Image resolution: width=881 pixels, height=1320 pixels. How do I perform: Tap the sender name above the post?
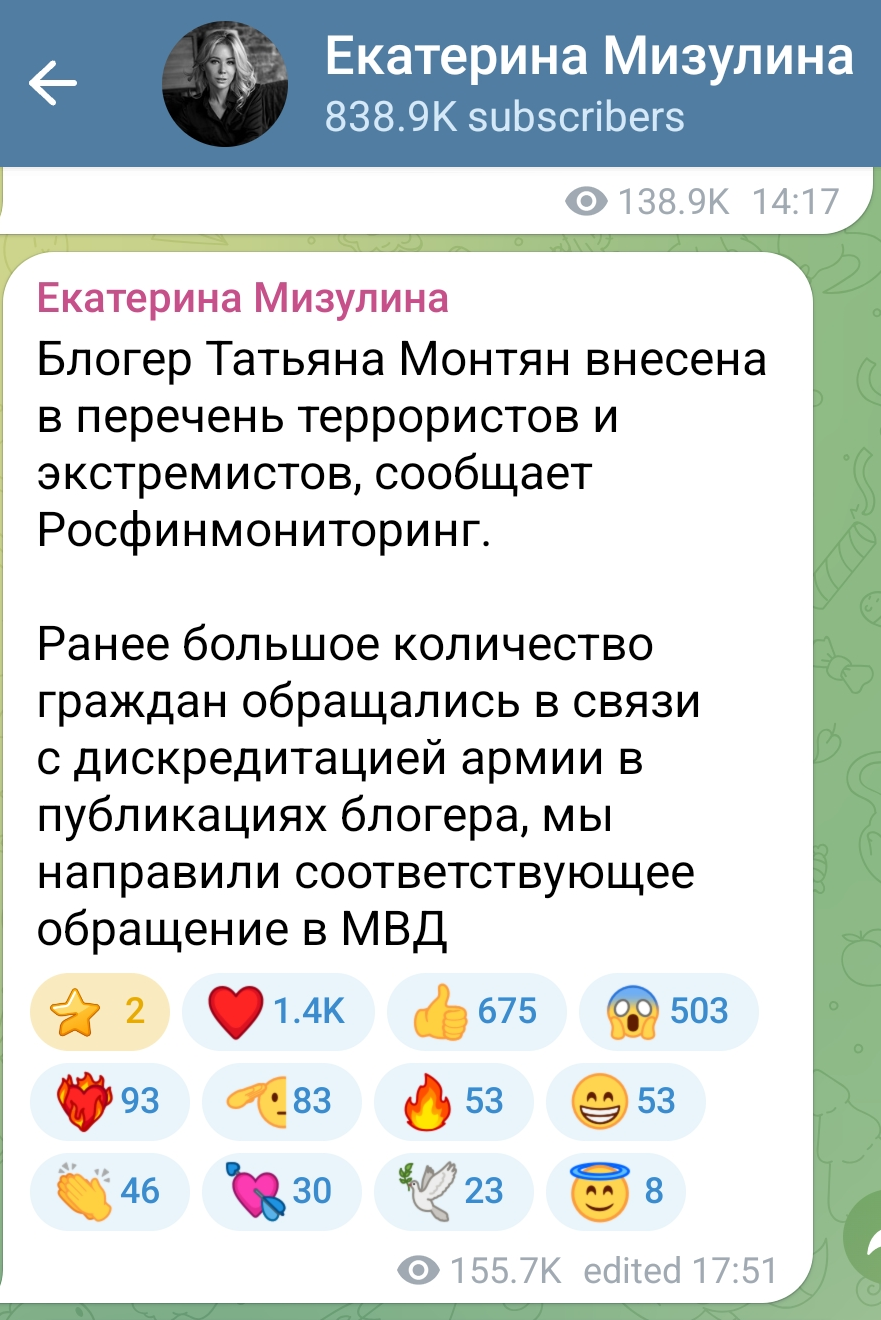tap(243, 297)
